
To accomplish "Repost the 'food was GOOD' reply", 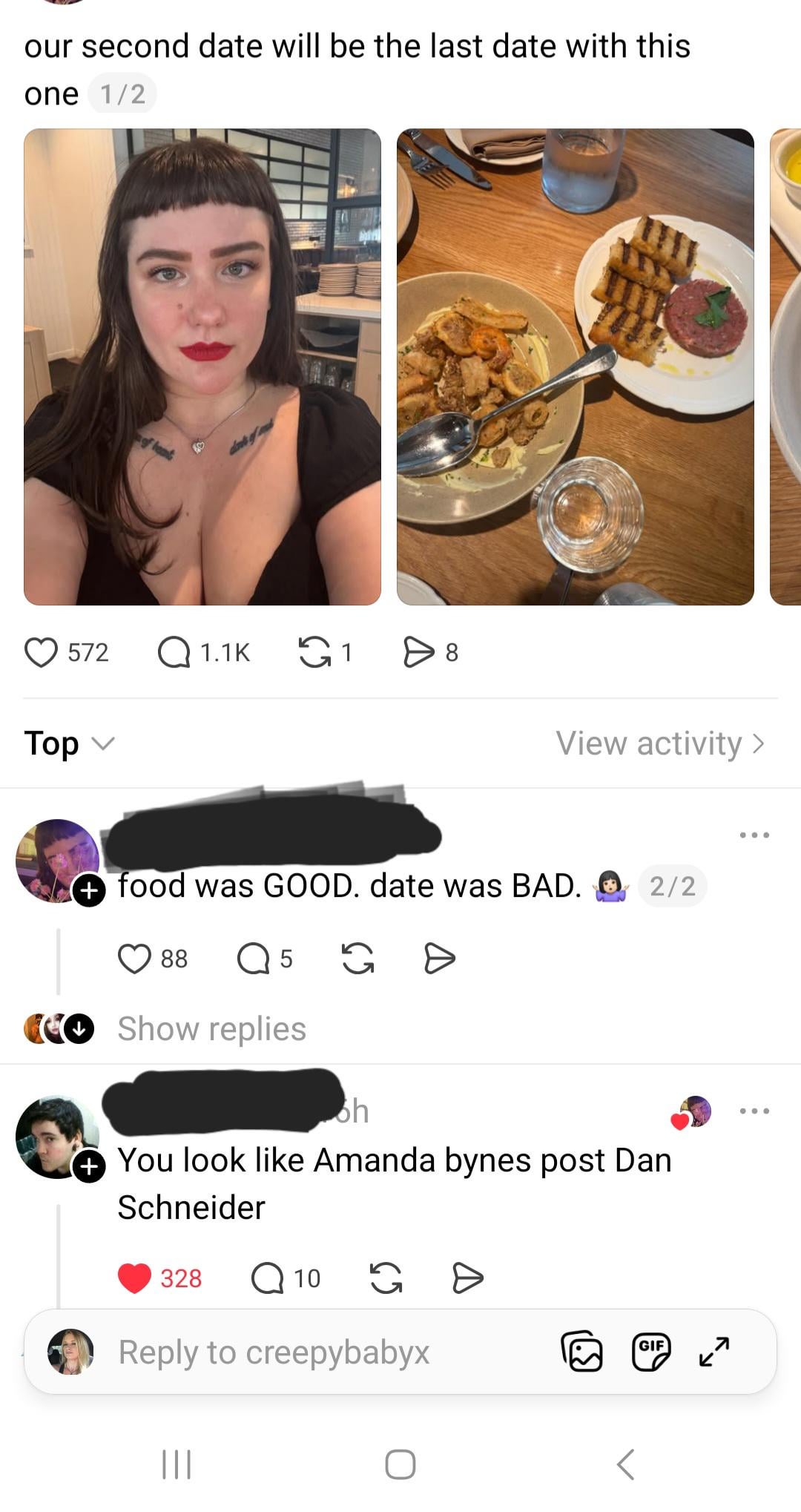I will click(x=358, y=959).
